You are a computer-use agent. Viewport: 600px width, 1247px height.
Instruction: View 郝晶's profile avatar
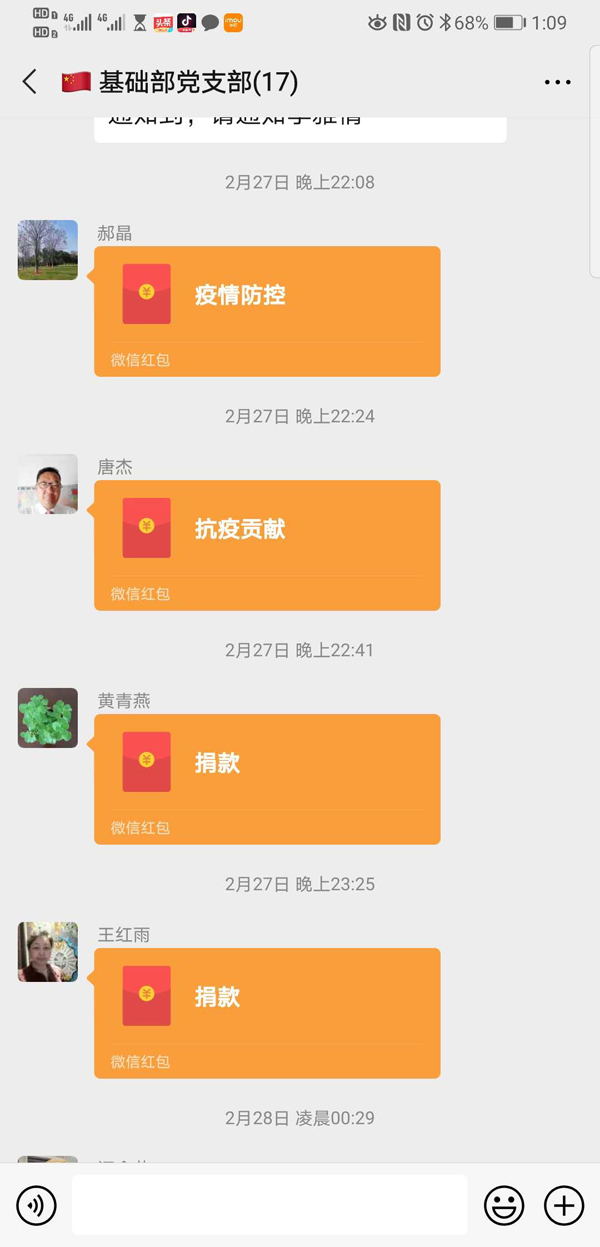pos(48,250)
